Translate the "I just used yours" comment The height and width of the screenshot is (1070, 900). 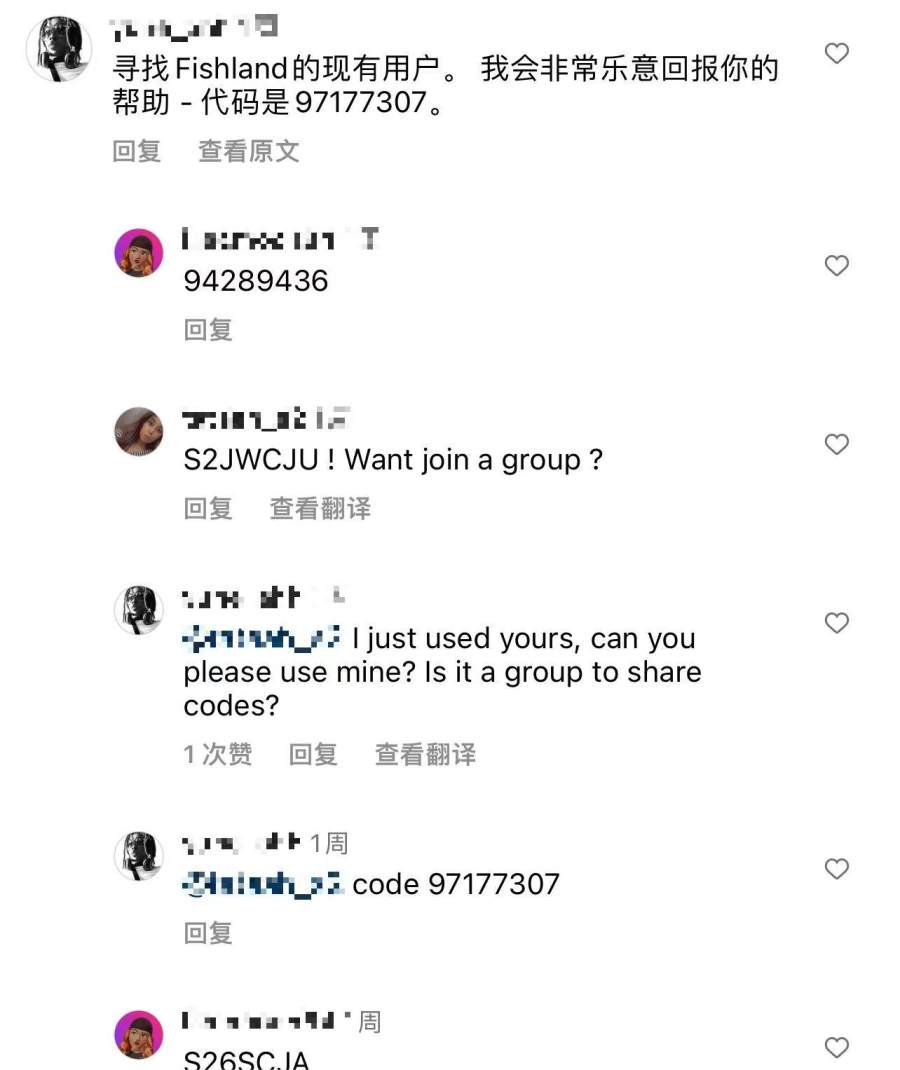pyautogui.click(x=425, y=754)
